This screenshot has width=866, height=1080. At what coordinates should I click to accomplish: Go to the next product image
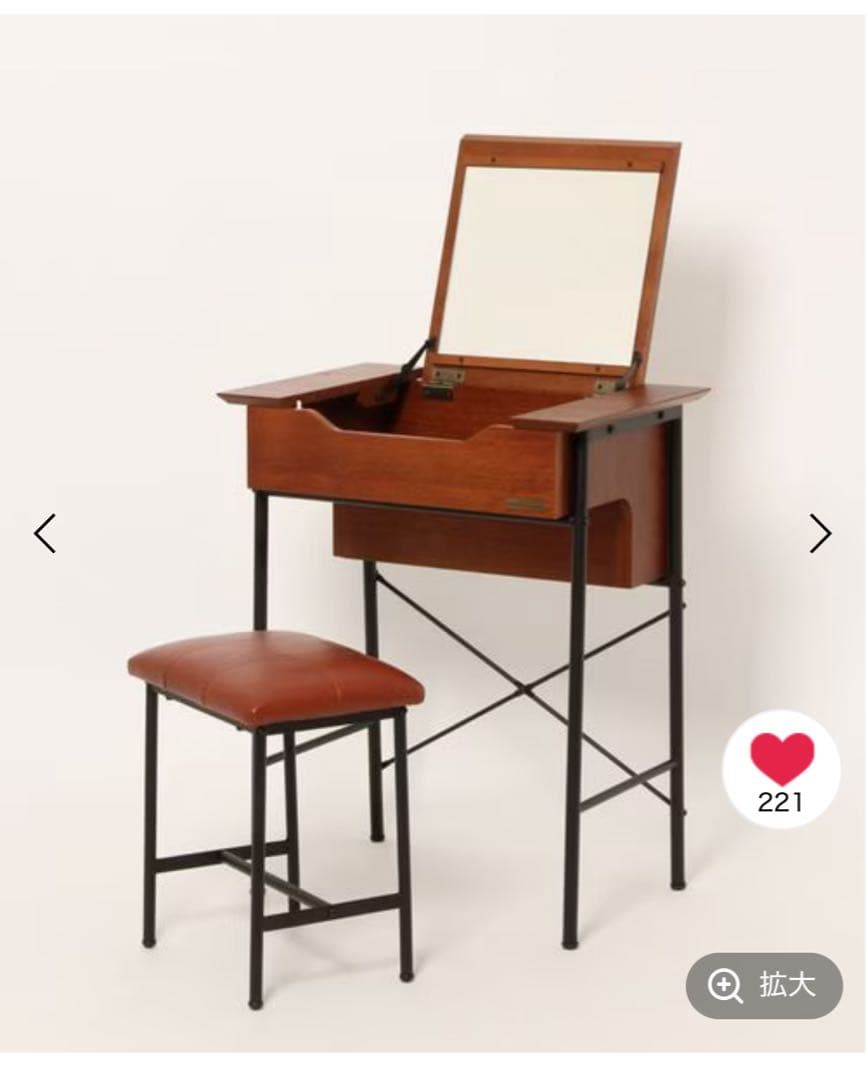coord(820,533)
